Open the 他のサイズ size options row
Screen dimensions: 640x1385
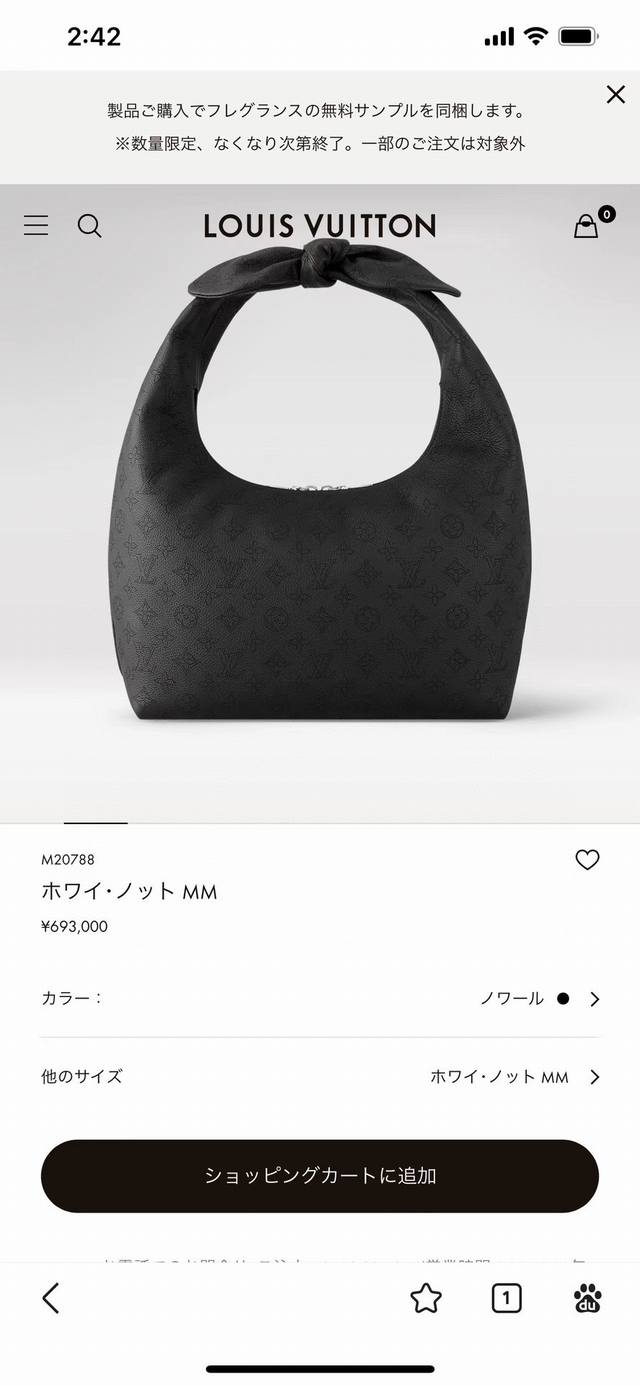point(320,1077)
